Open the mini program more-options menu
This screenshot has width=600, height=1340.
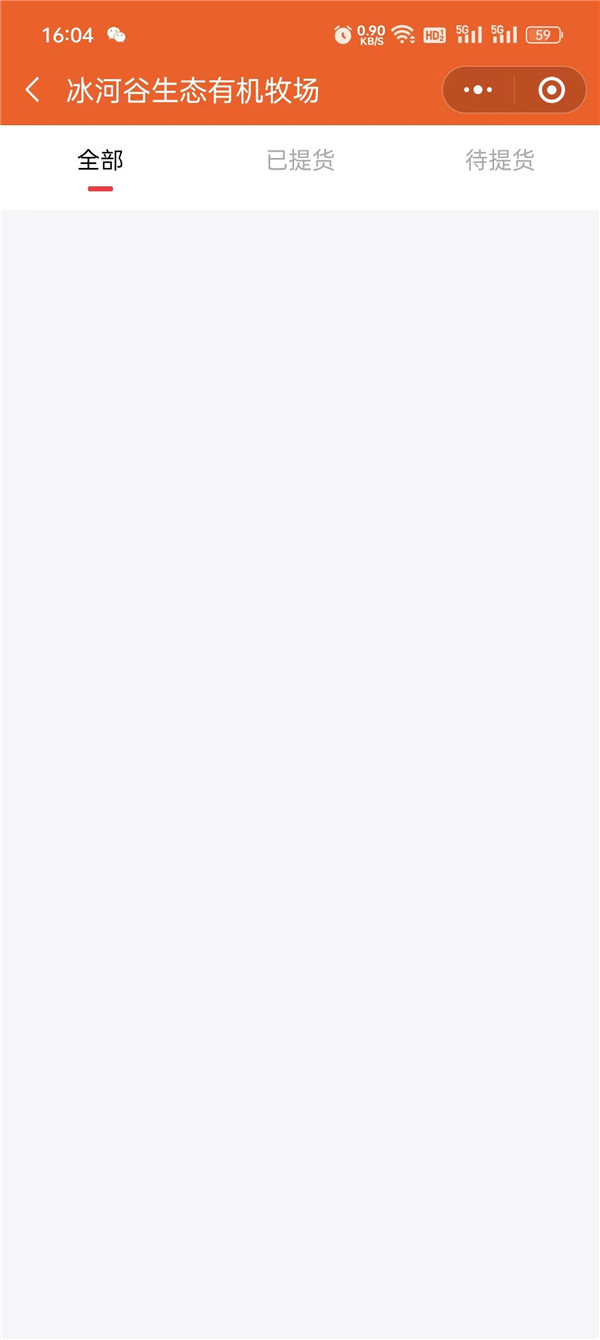point(479,91)
